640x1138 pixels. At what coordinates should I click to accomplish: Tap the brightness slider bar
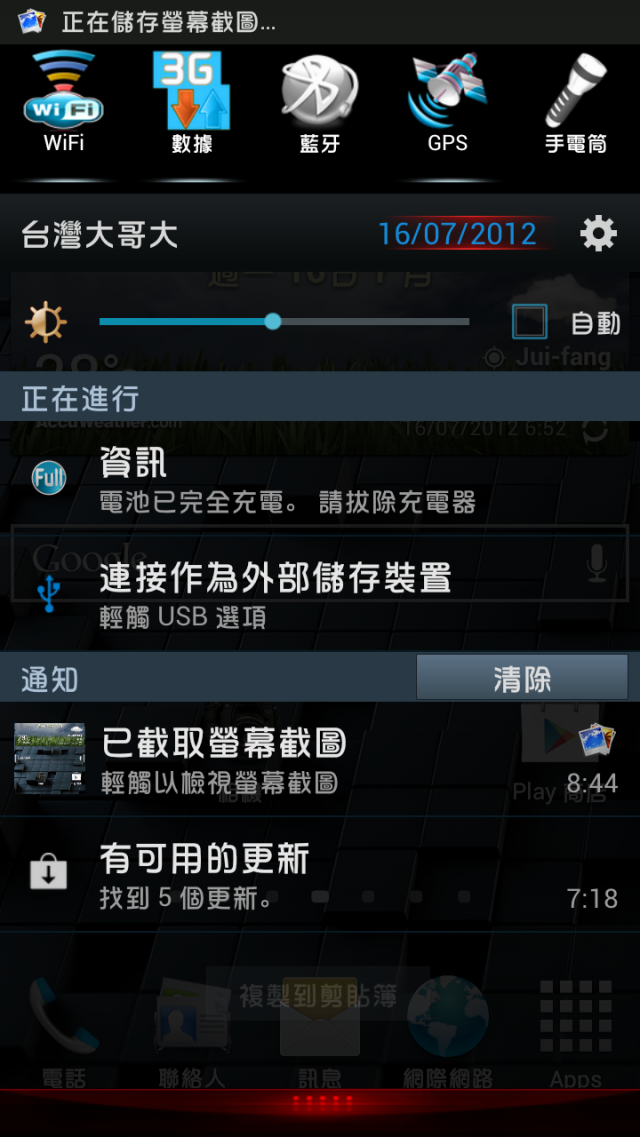coord(284,322)
